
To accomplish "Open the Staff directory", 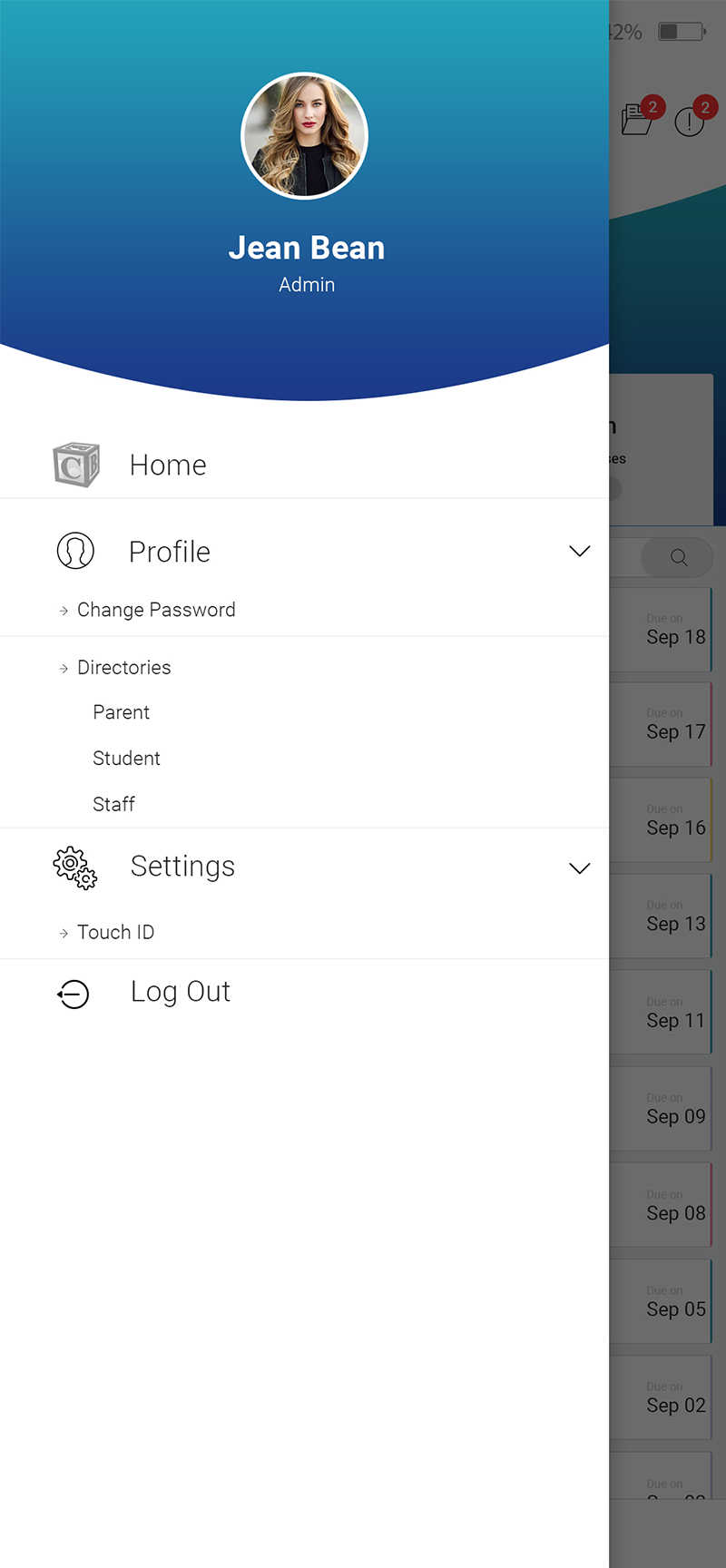I will coord(113,804).
